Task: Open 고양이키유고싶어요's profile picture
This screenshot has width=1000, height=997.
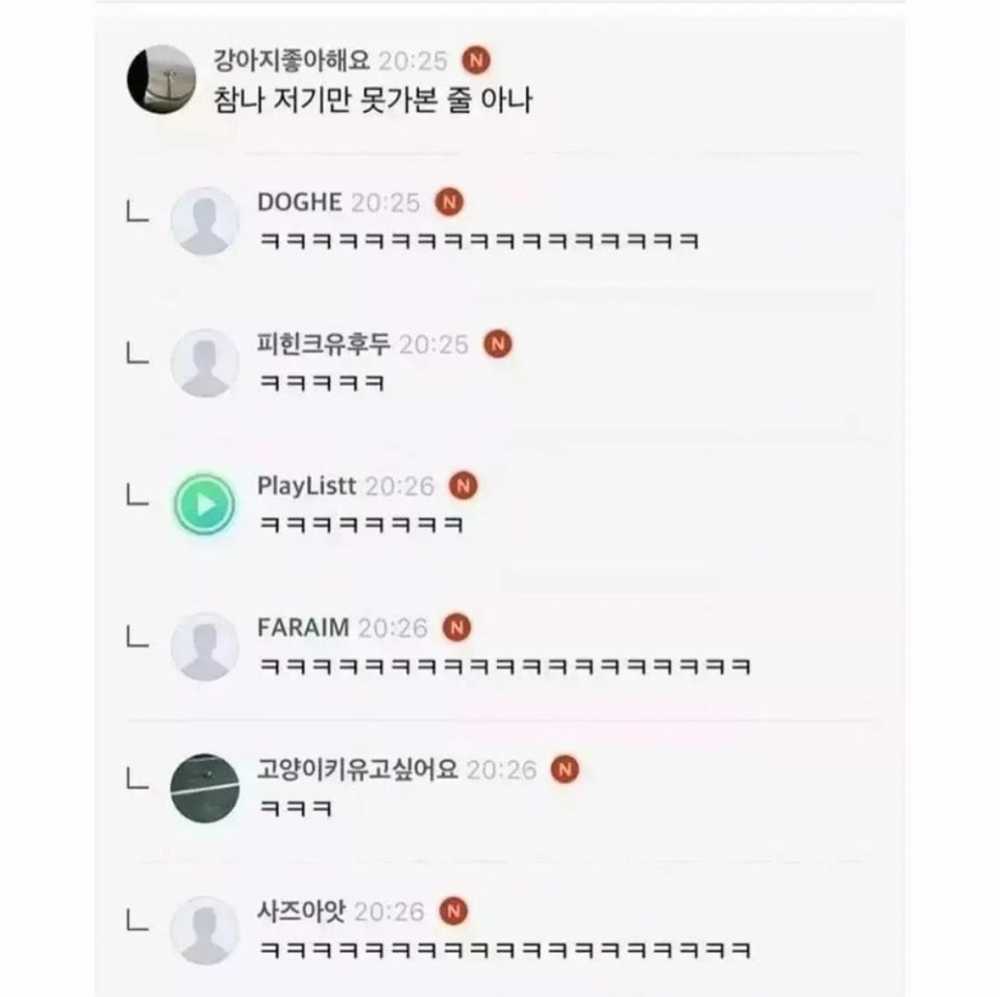Action: click(x=204, y=788)
